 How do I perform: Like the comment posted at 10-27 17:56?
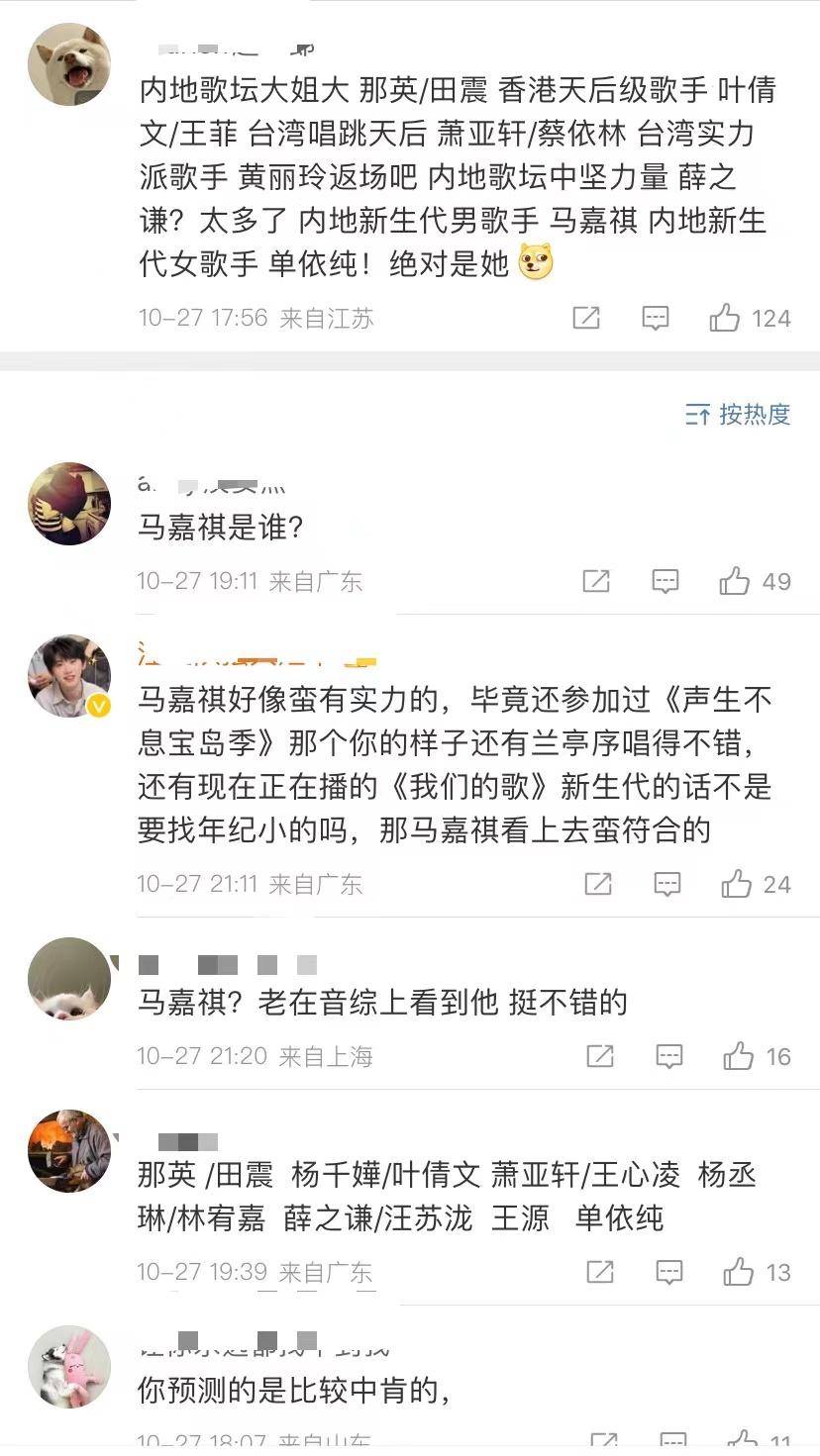(x=725, y=318)
